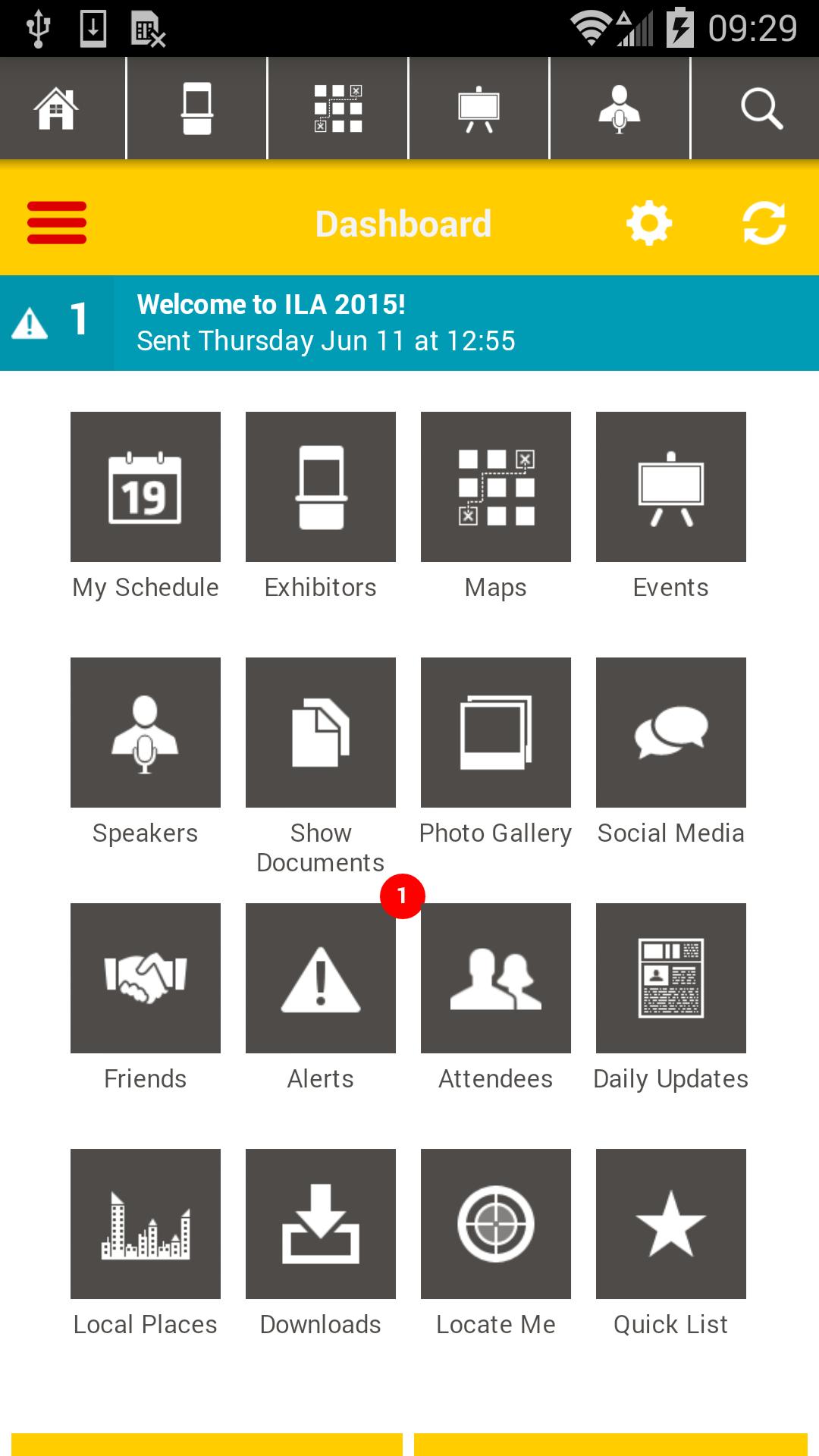Open Show Documents

tap(321, 733)
